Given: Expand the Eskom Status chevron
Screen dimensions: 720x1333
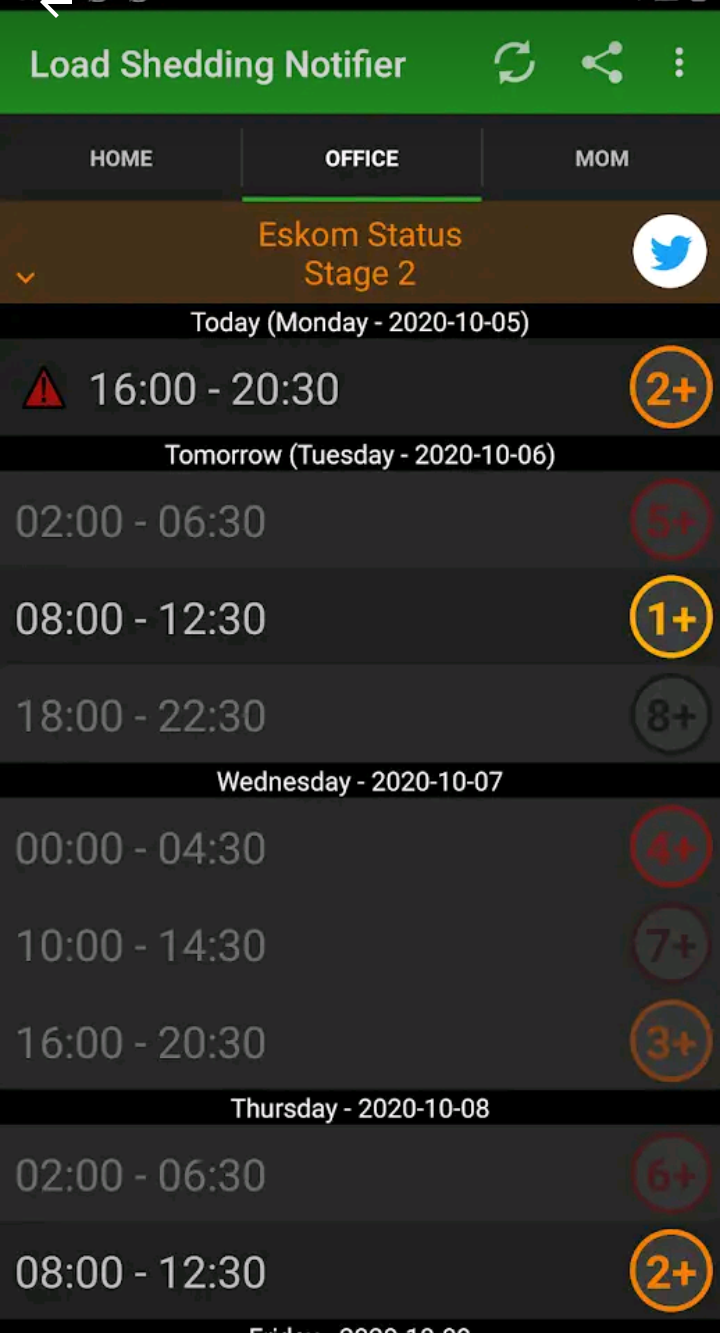Looking at the screenshot, I should coord(26,277).
